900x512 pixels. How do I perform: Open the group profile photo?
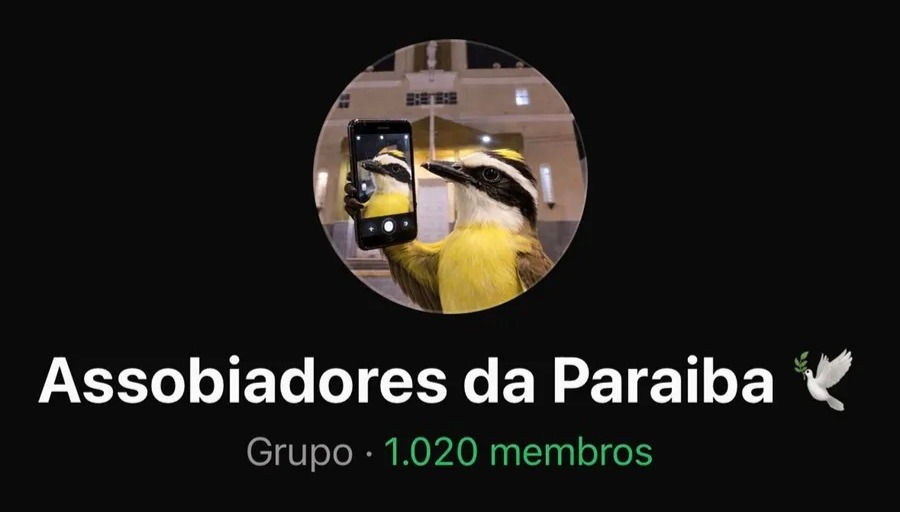click(x=450, y=176)
